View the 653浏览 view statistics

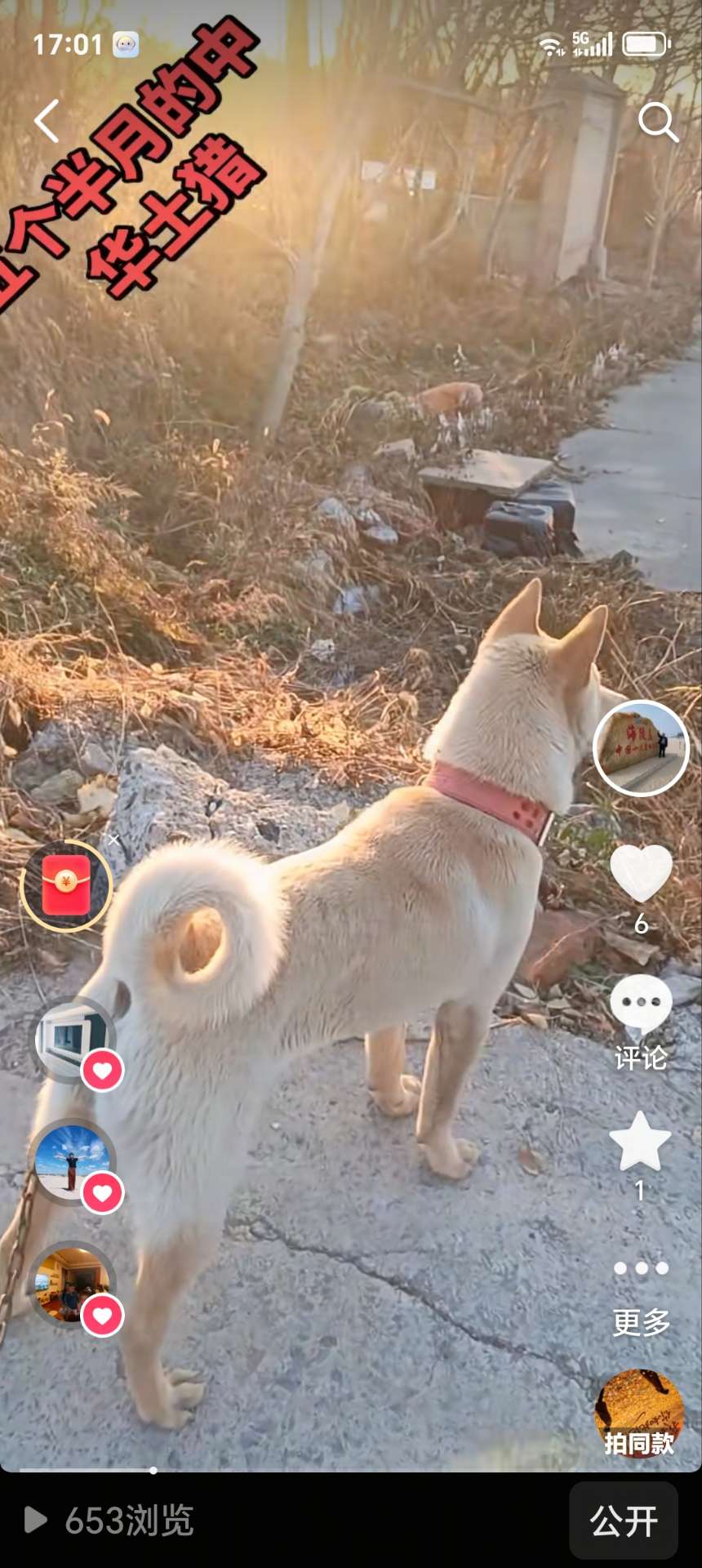point(112,1521)
